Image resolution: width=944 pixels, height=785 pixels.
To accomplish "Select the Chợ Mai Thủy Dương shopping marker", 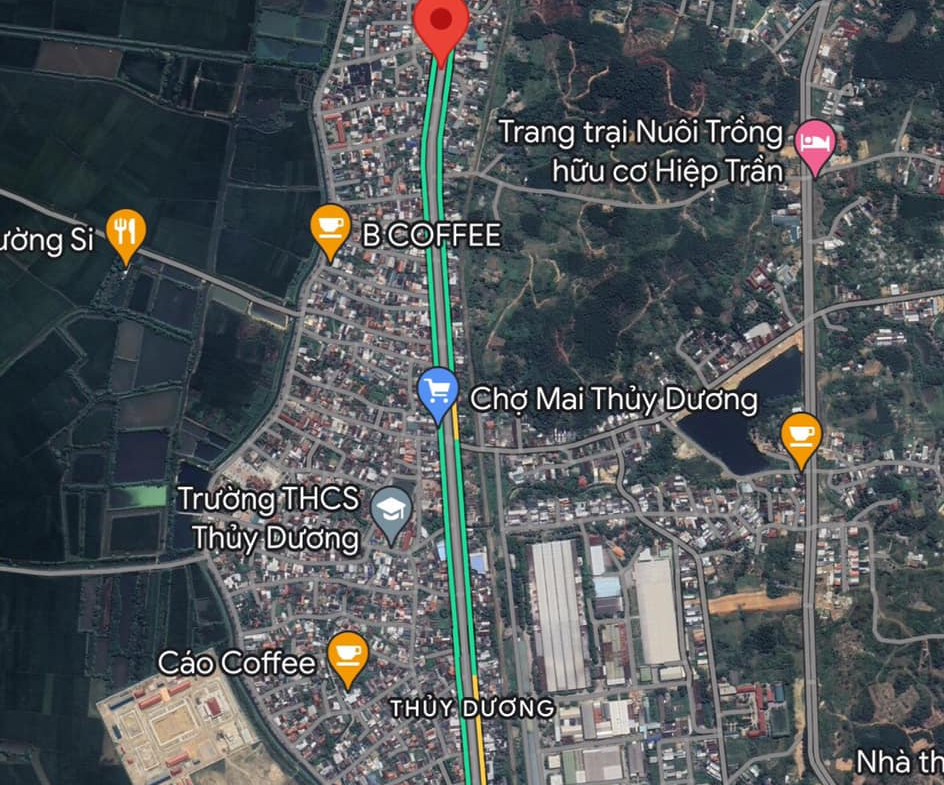I will pyautogui.click(x=438, y=390).
